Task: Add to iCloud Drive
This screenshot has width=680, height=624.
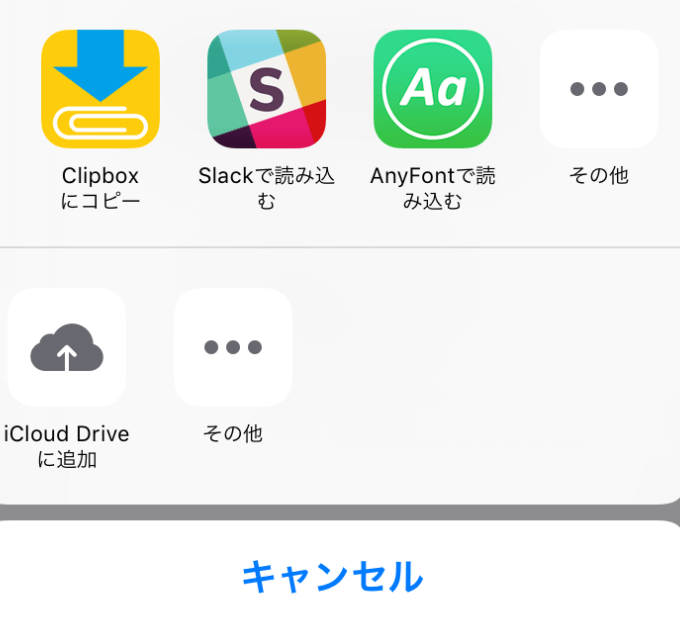Action: (x=67, y=347)
